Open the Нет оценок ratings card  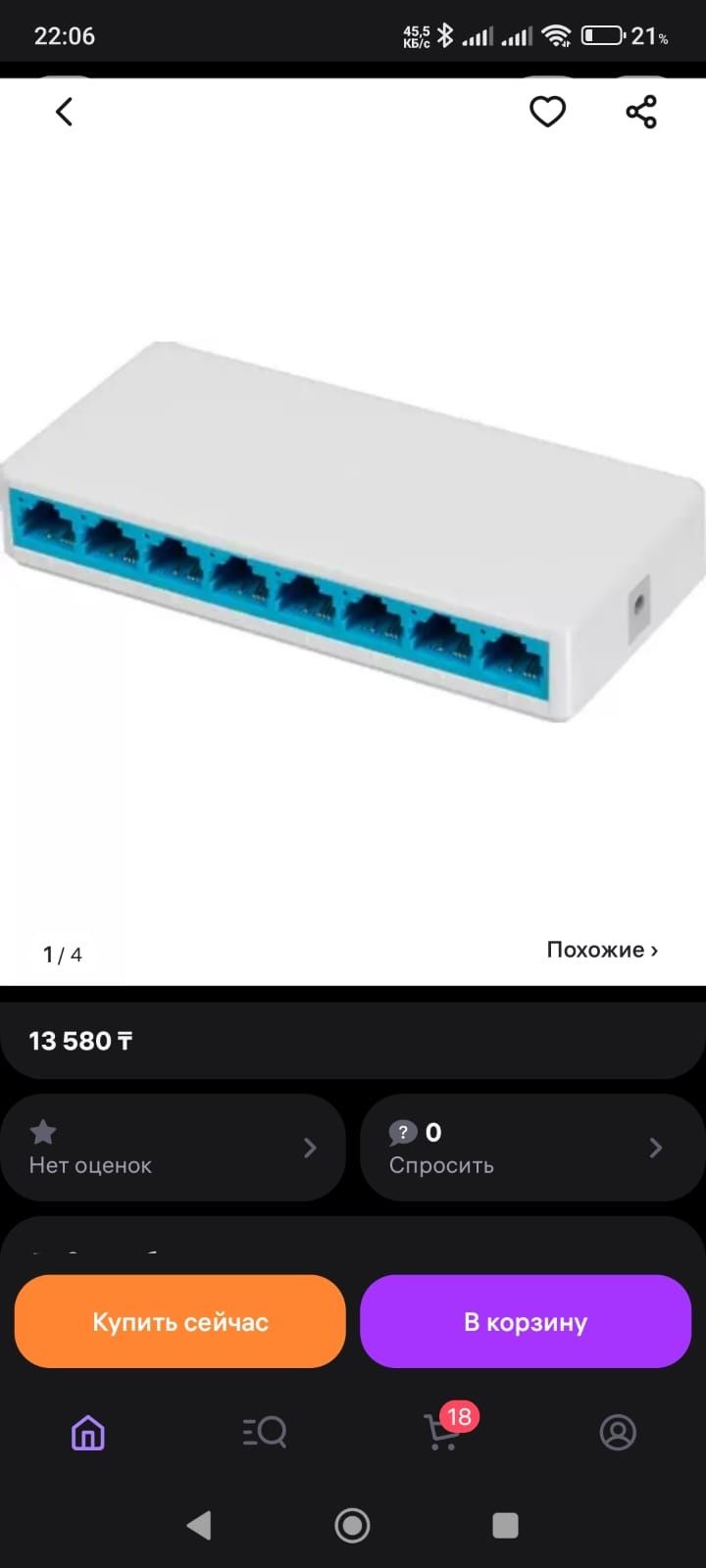pyautogui.click(x=173, y=1148)
